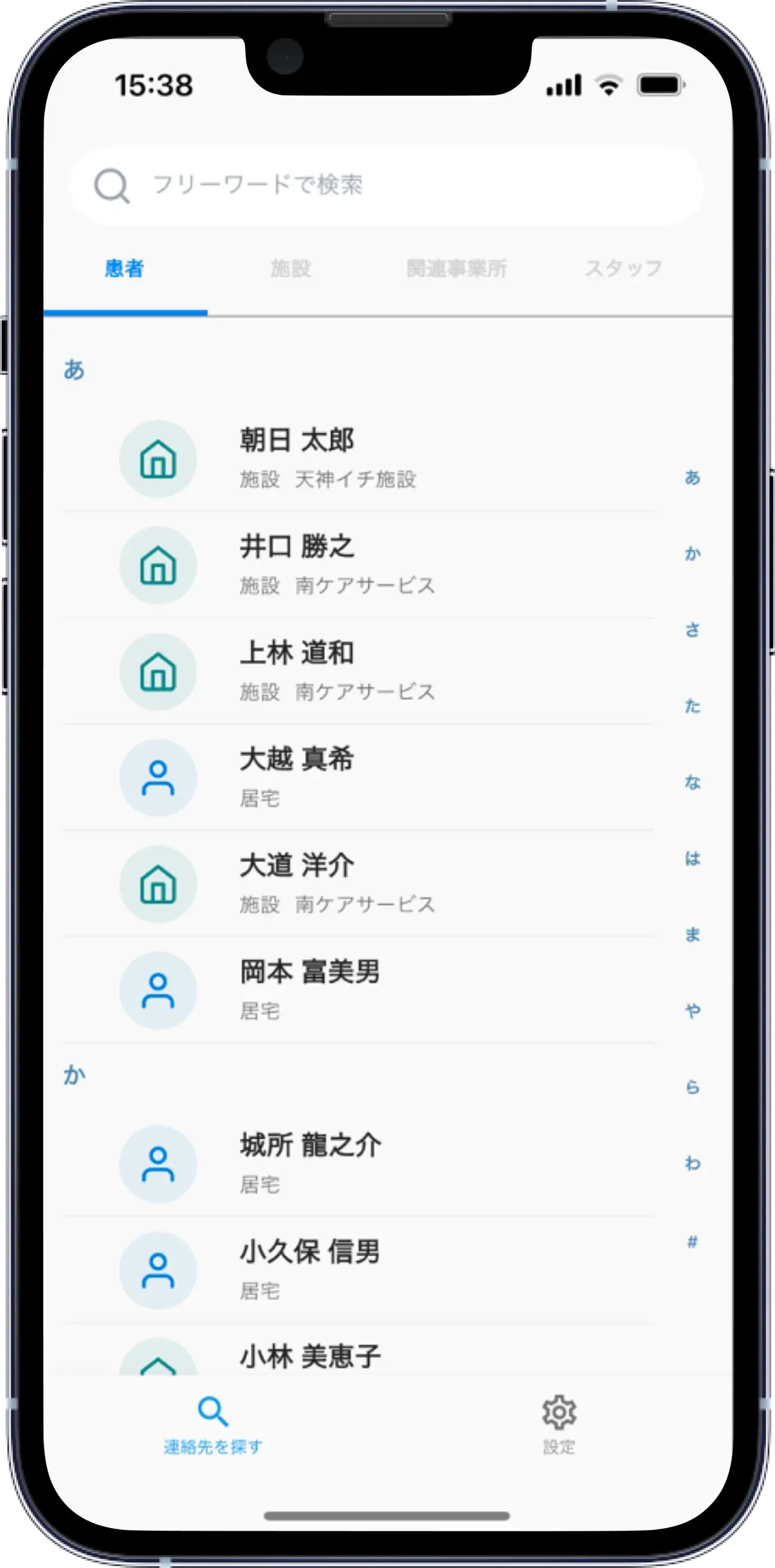Switch to the スタッフ tab

[x=623, y=269]
